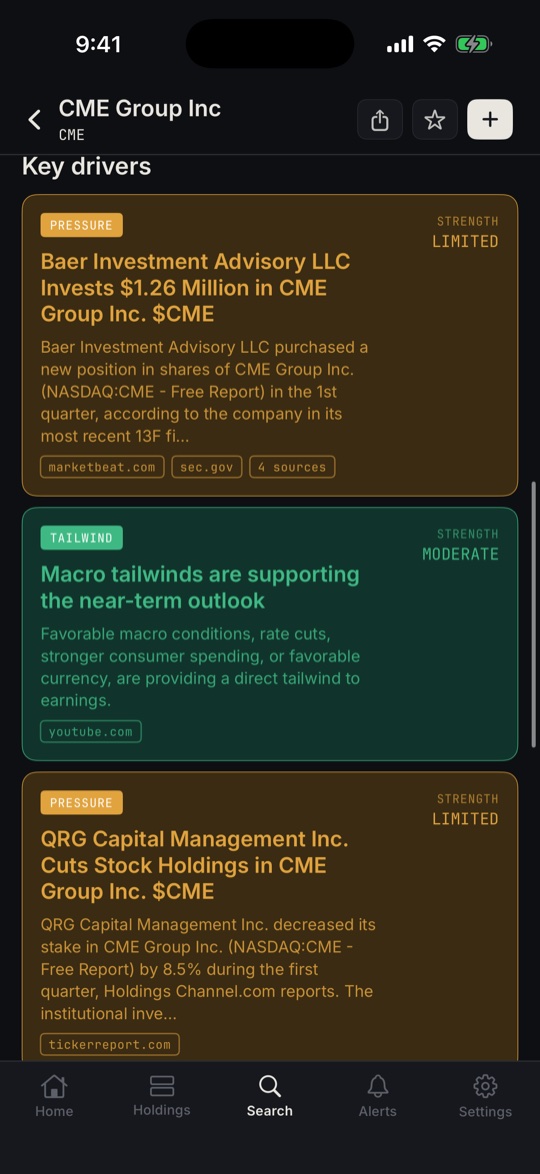View the 4 sources chip
The width and height of the screenshot is (540, 1174).
tap(292, 467)
